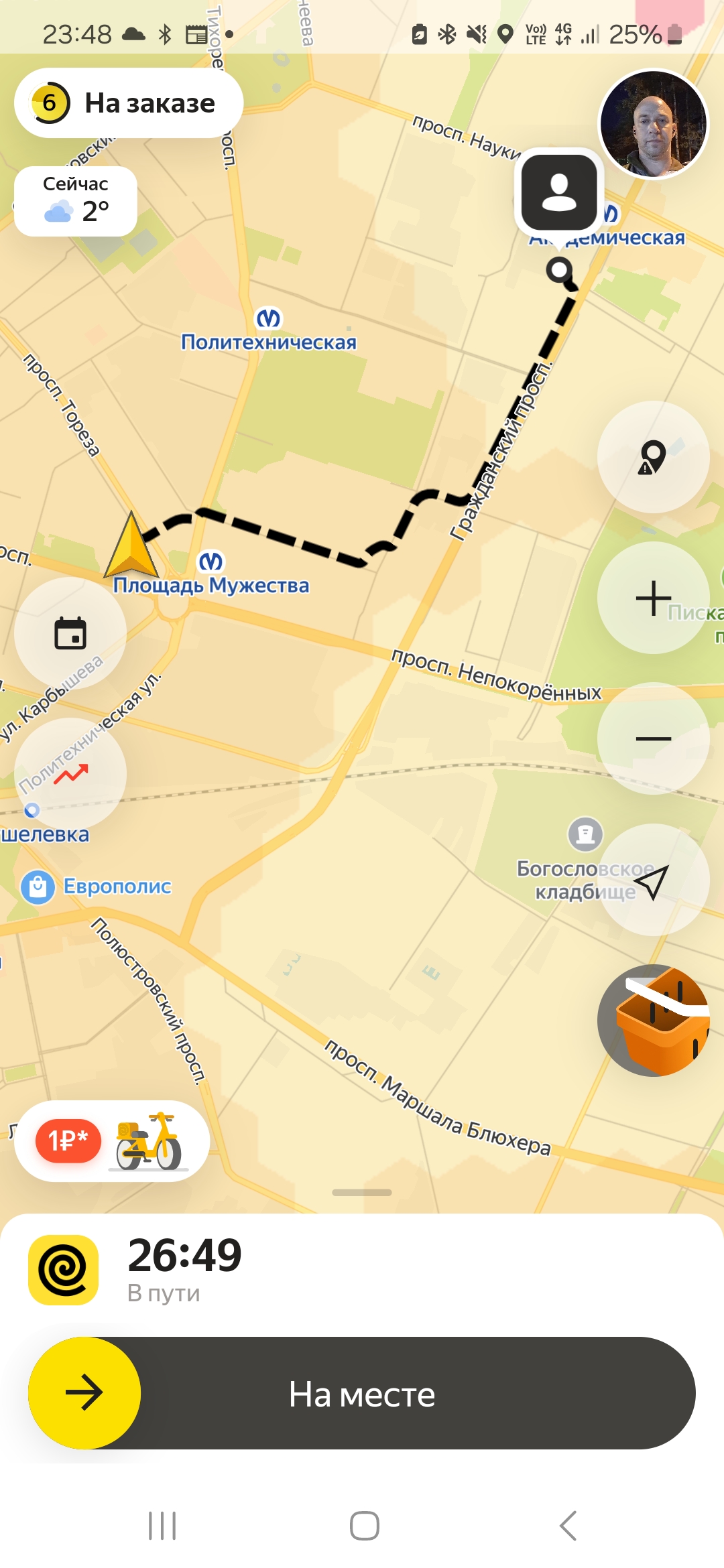724x1568 pixels.
Task: Open the driver profile photo
Action: (x=654, y=124)
